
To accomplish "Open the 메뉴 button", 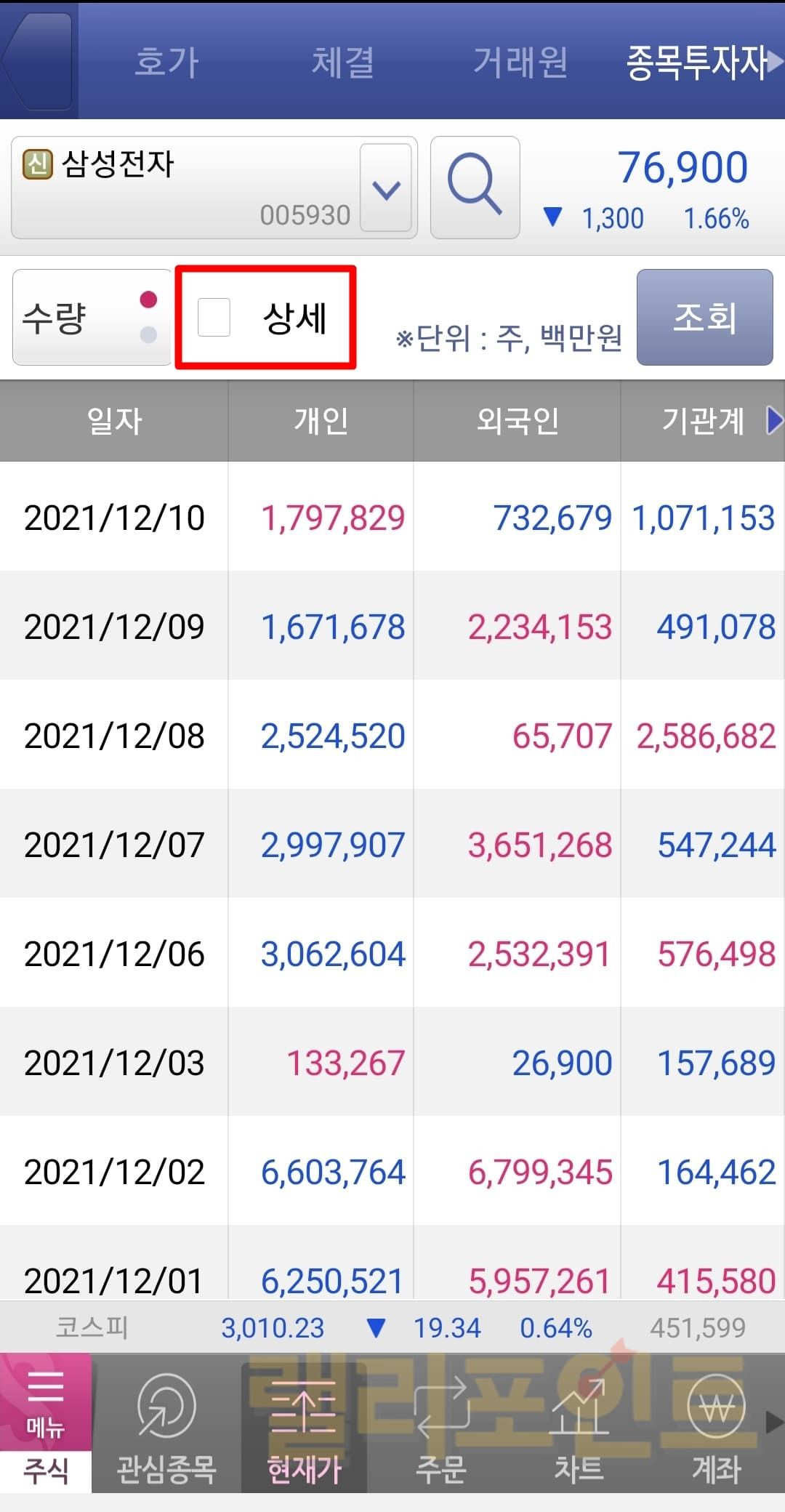I will [45, 1403].
